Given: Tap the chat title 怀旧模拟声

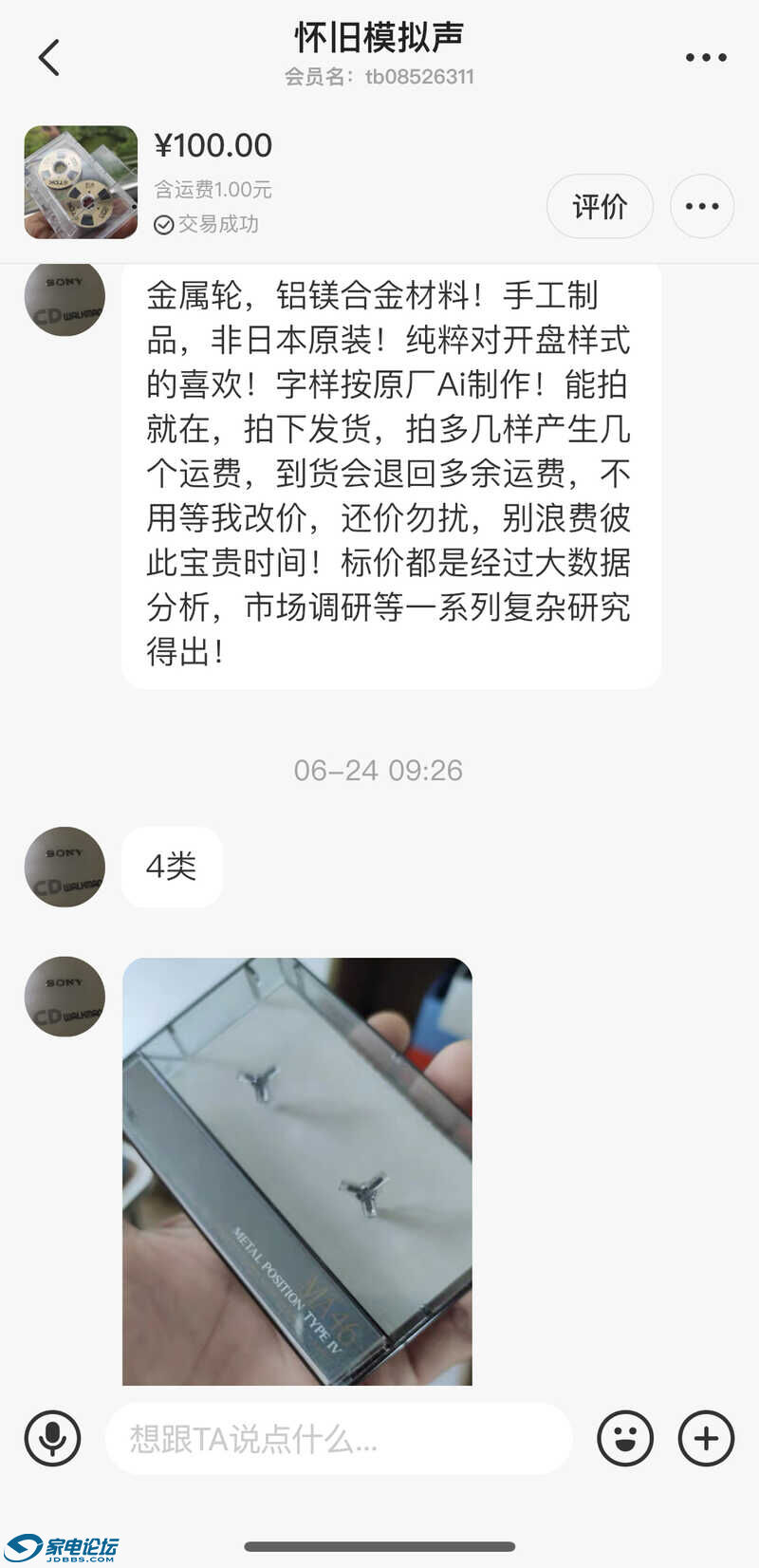Looking at the screenshot, I should click(x=379, y=36).
